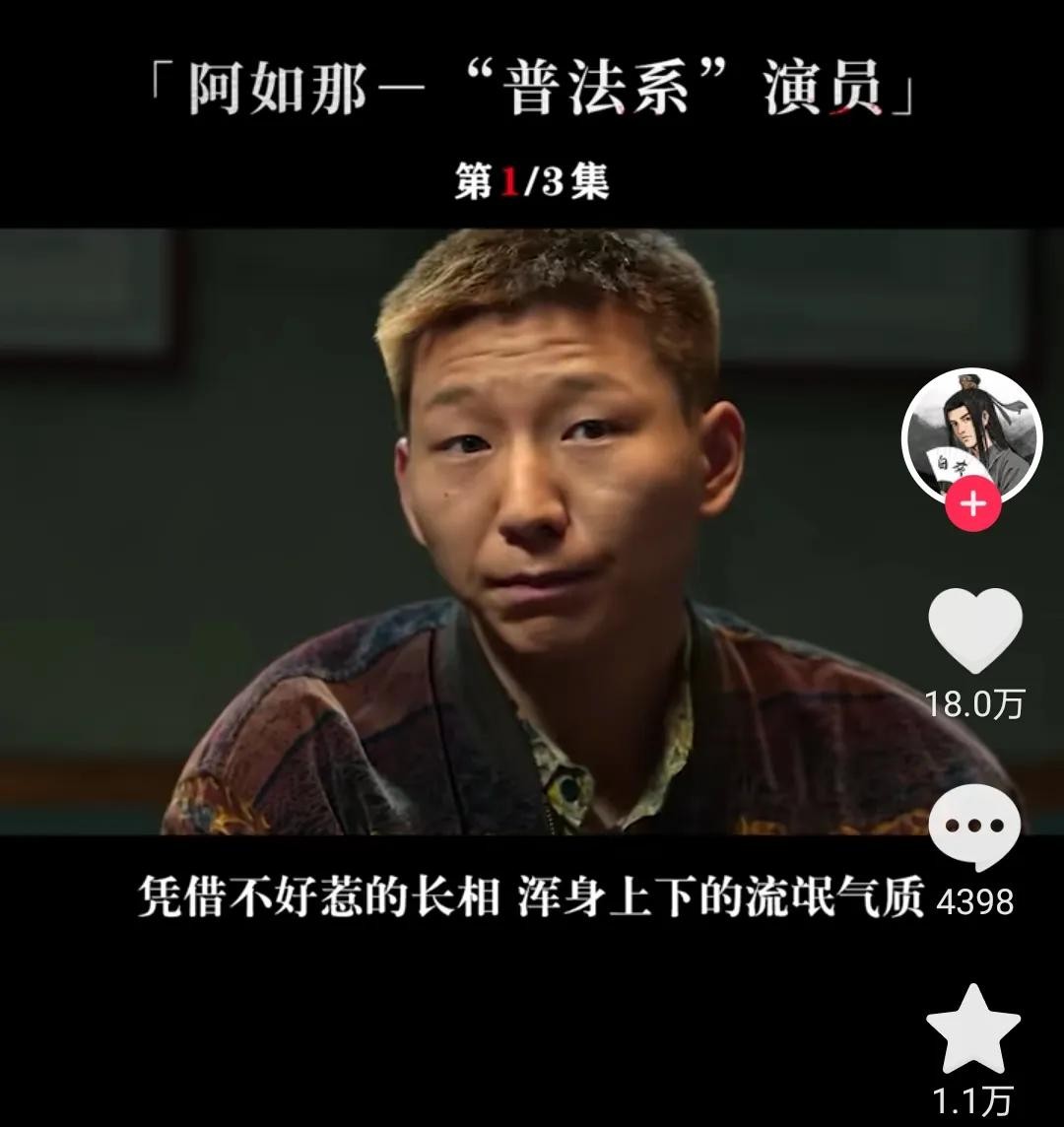Open the comments with 4398 replies

coord(974,829)
